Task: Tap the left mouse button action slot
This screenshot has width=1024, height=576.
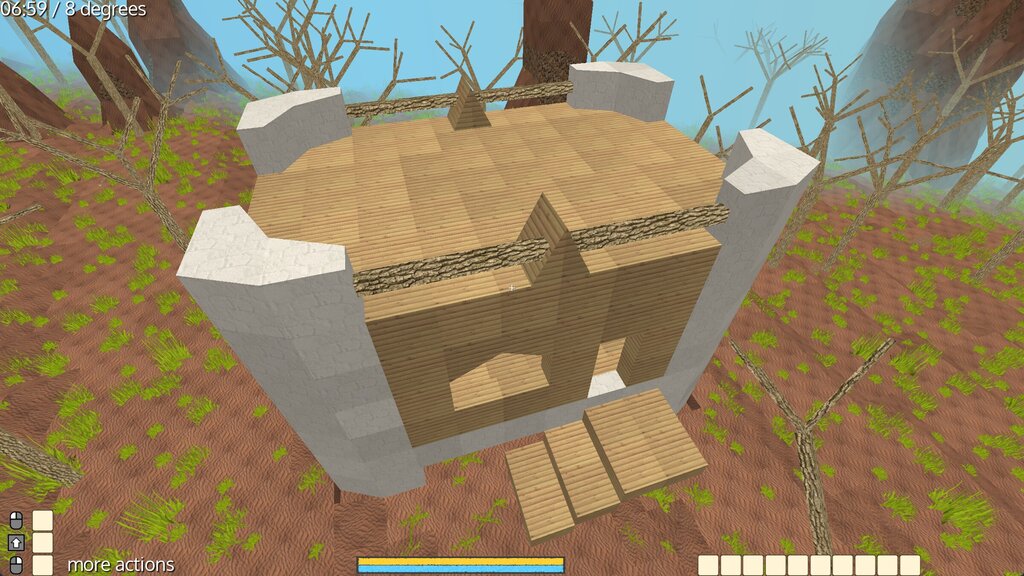Action: pos(43,520)
